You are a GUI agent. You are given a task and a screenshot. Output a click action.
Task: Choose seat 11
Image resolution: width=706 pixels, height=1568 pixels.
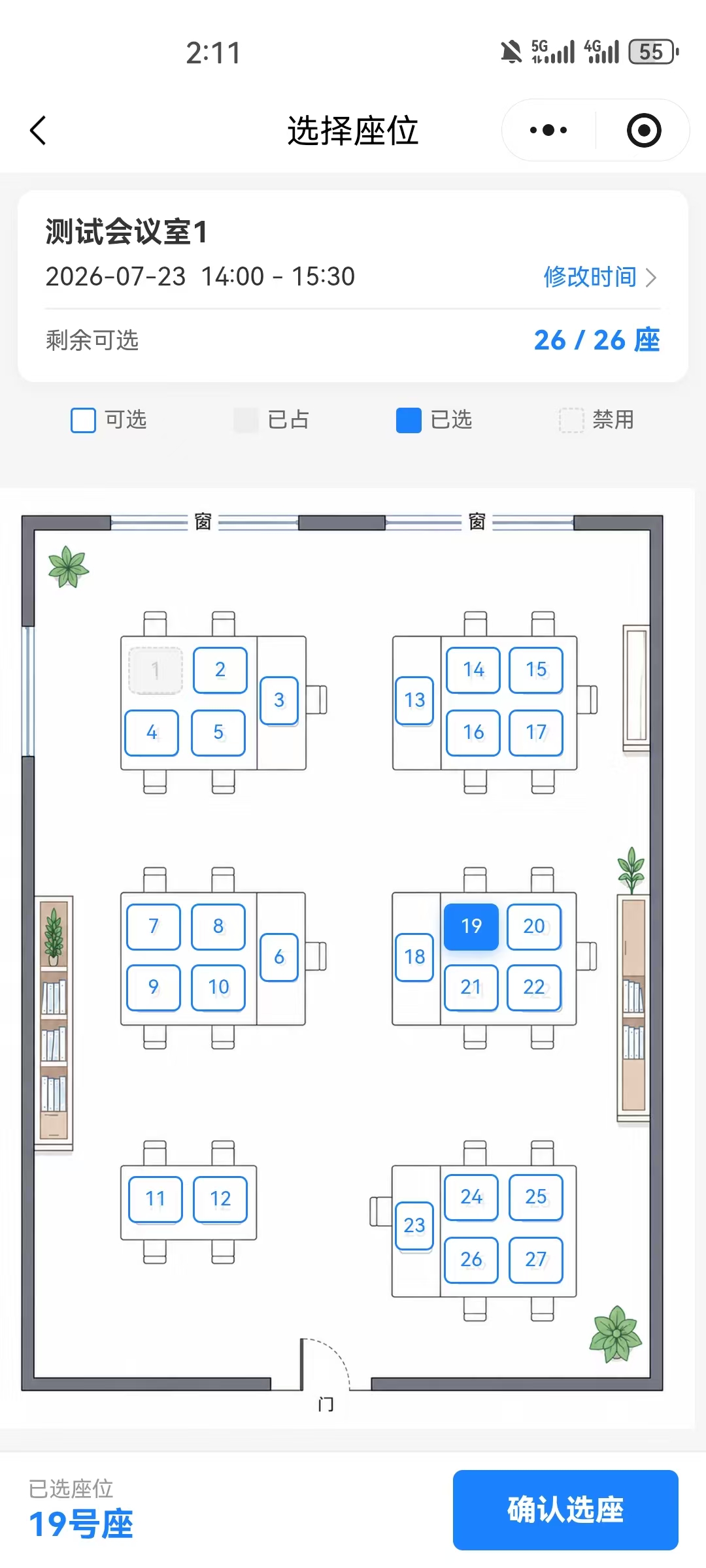[x=156, y=1199]
